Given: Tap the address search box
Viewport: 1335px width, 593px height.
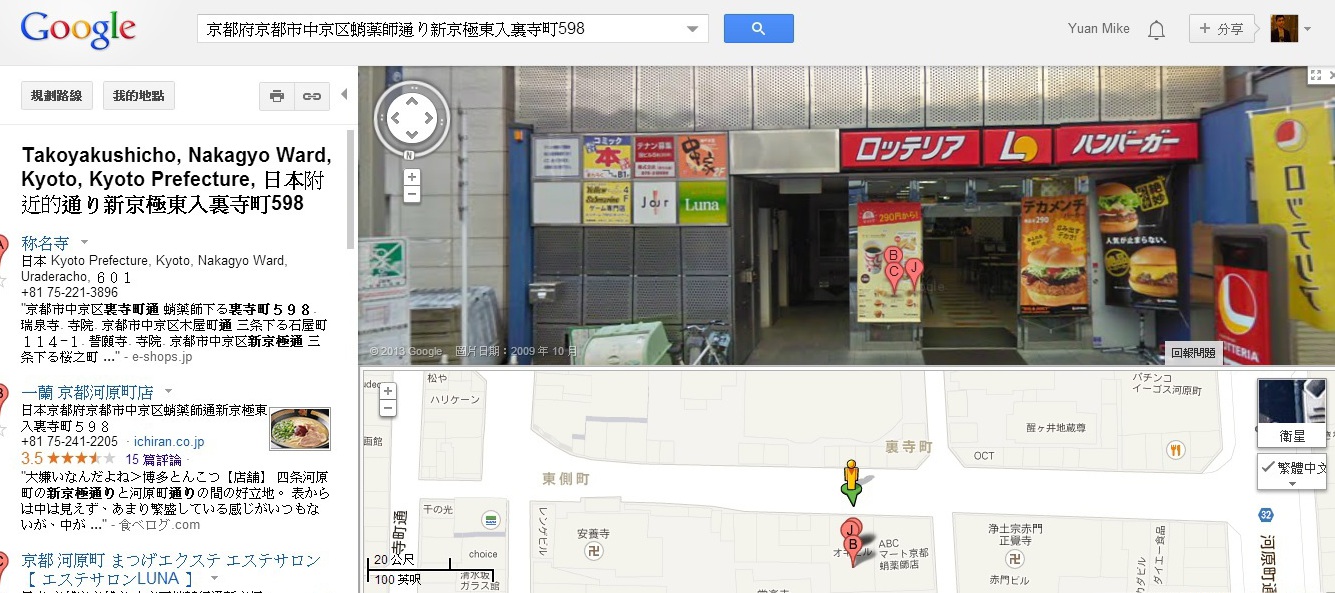Looking at the screenshot, I should coord(440,29).
